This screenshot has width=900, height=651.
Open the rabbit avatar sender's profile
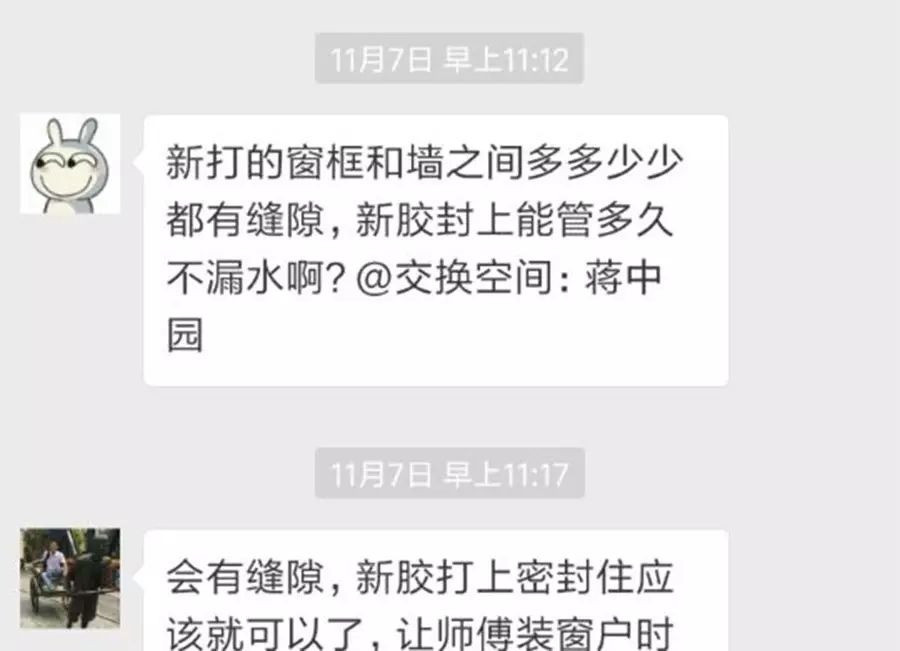click(70, 163)
